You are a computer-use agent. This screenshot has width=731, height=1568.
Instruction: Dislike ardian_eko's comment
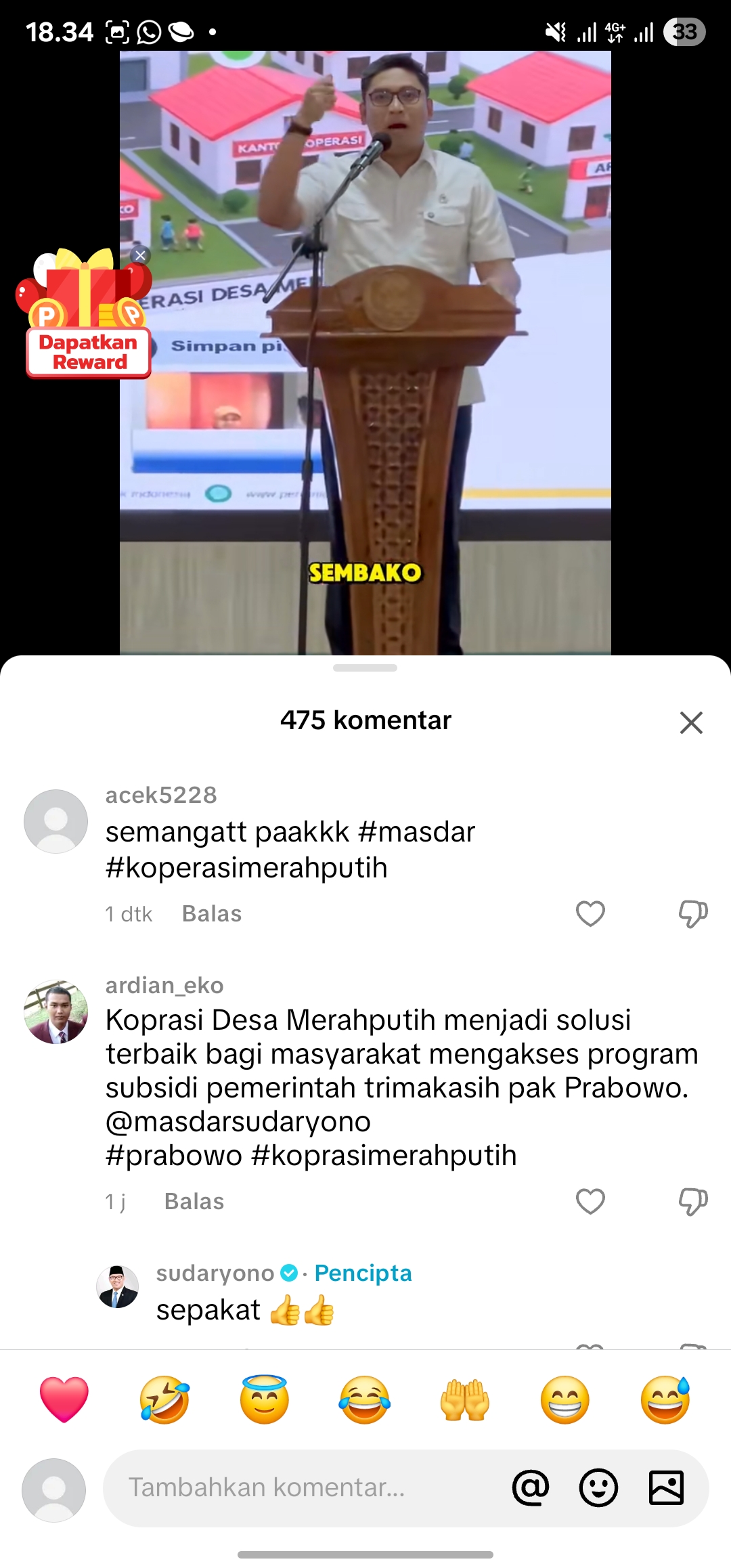[693, 1202]
